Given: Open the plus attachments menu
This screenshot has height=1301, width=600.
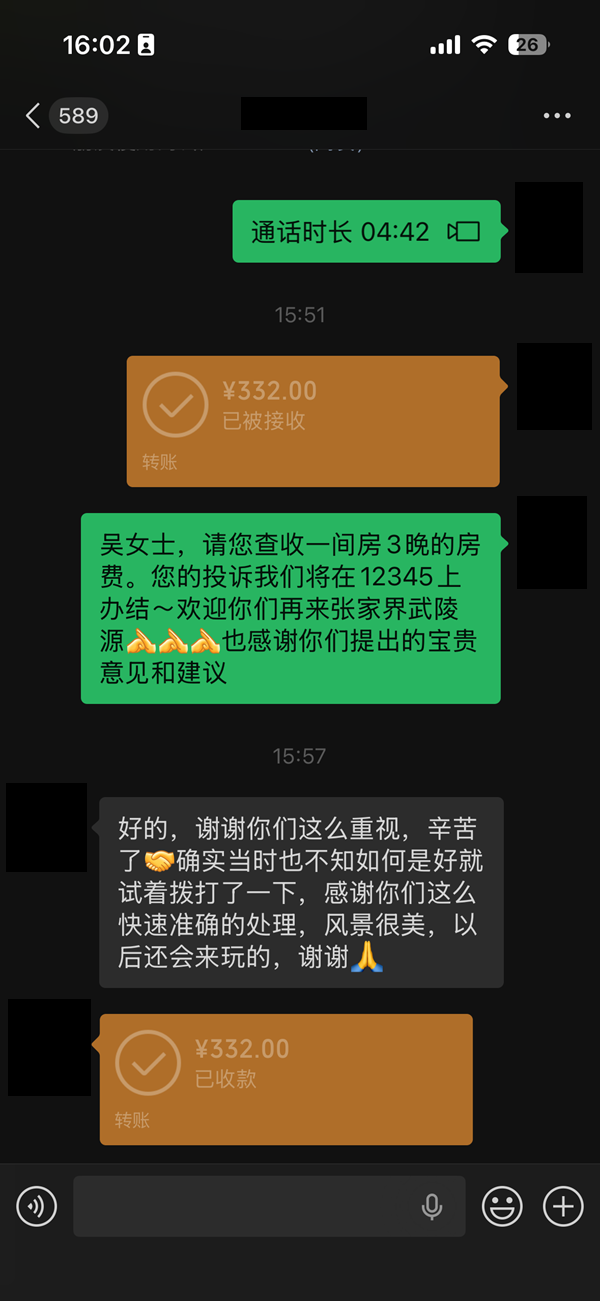Looking at the screenshot, I should point(563,1207).
